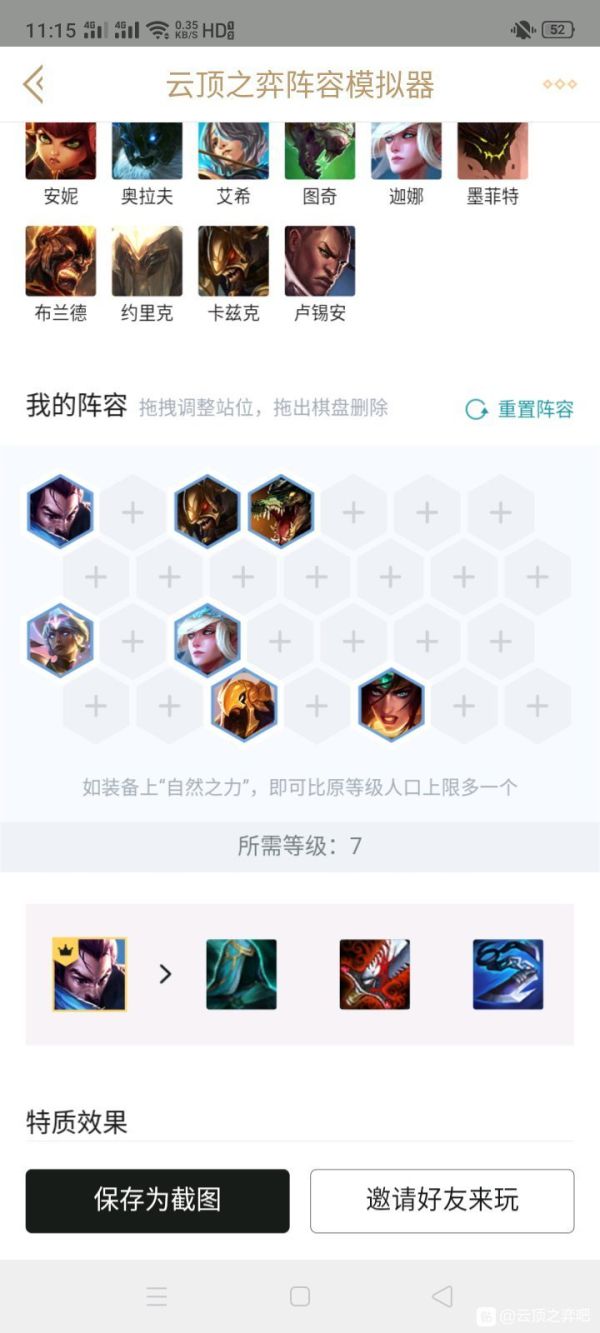Tap 重置阵容 to reset the lineup

[x=521, y=409]
